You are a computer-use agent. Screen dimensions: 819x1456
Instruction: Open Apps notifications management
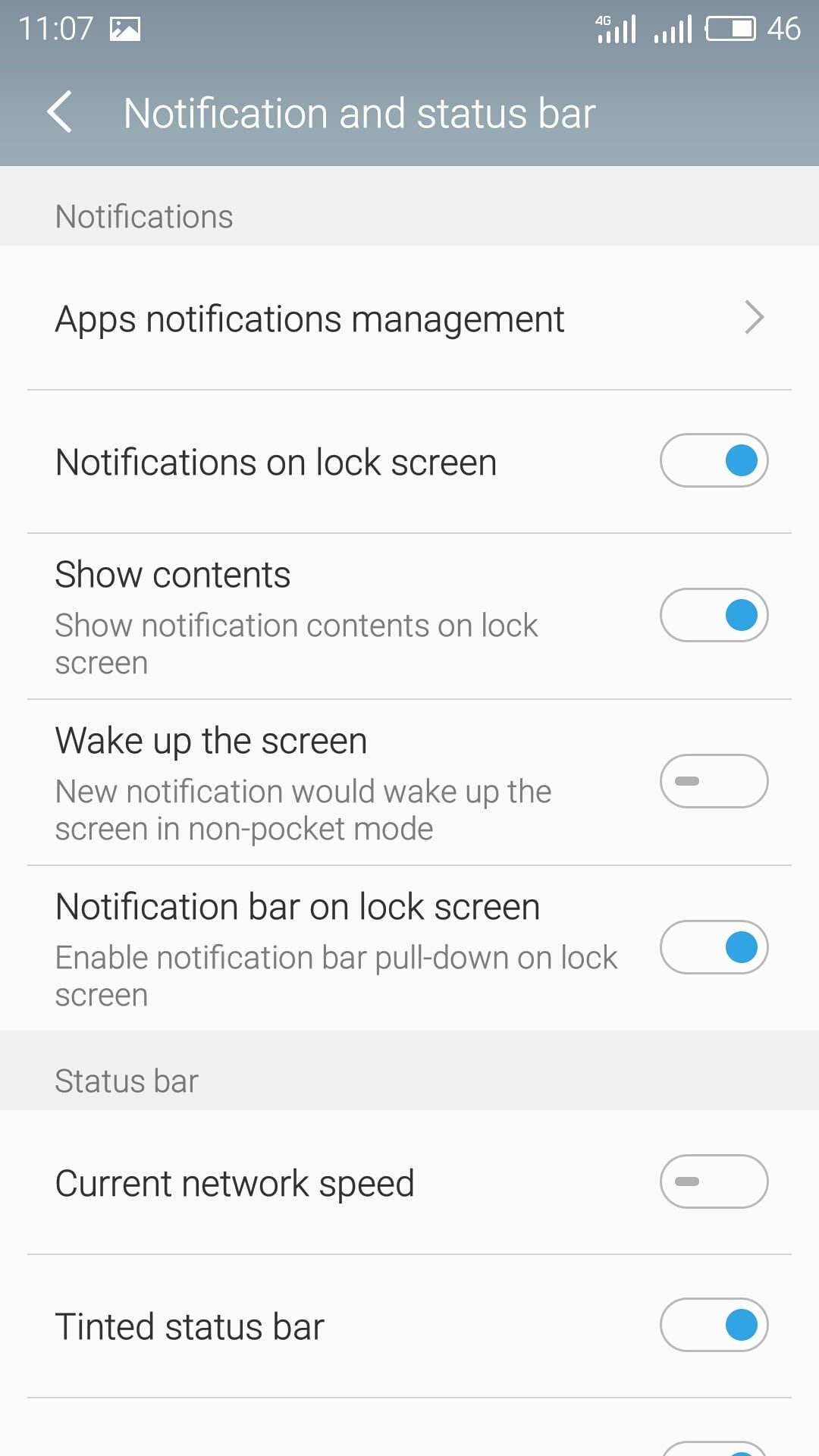409,318
